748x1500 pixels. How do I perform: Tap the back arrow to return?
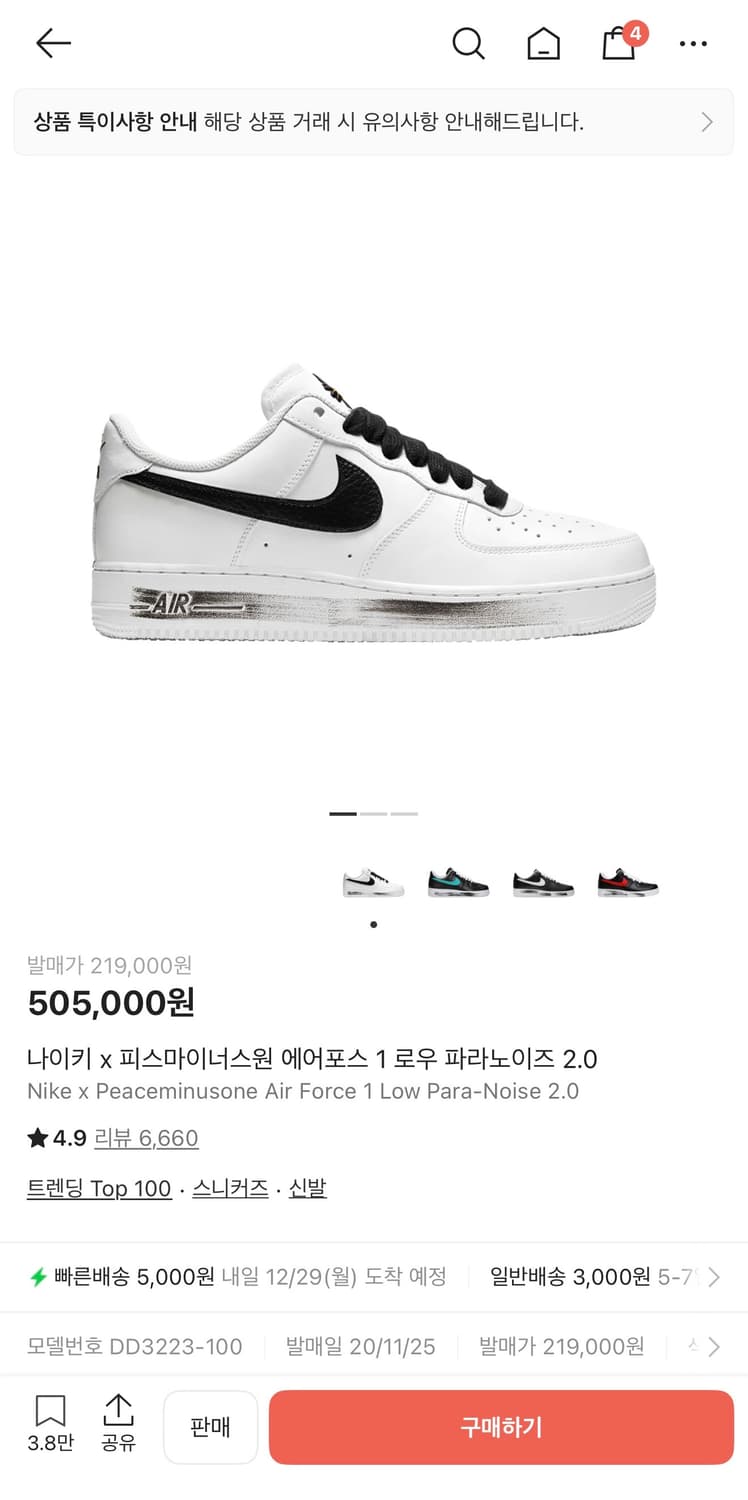pos(52,43)
